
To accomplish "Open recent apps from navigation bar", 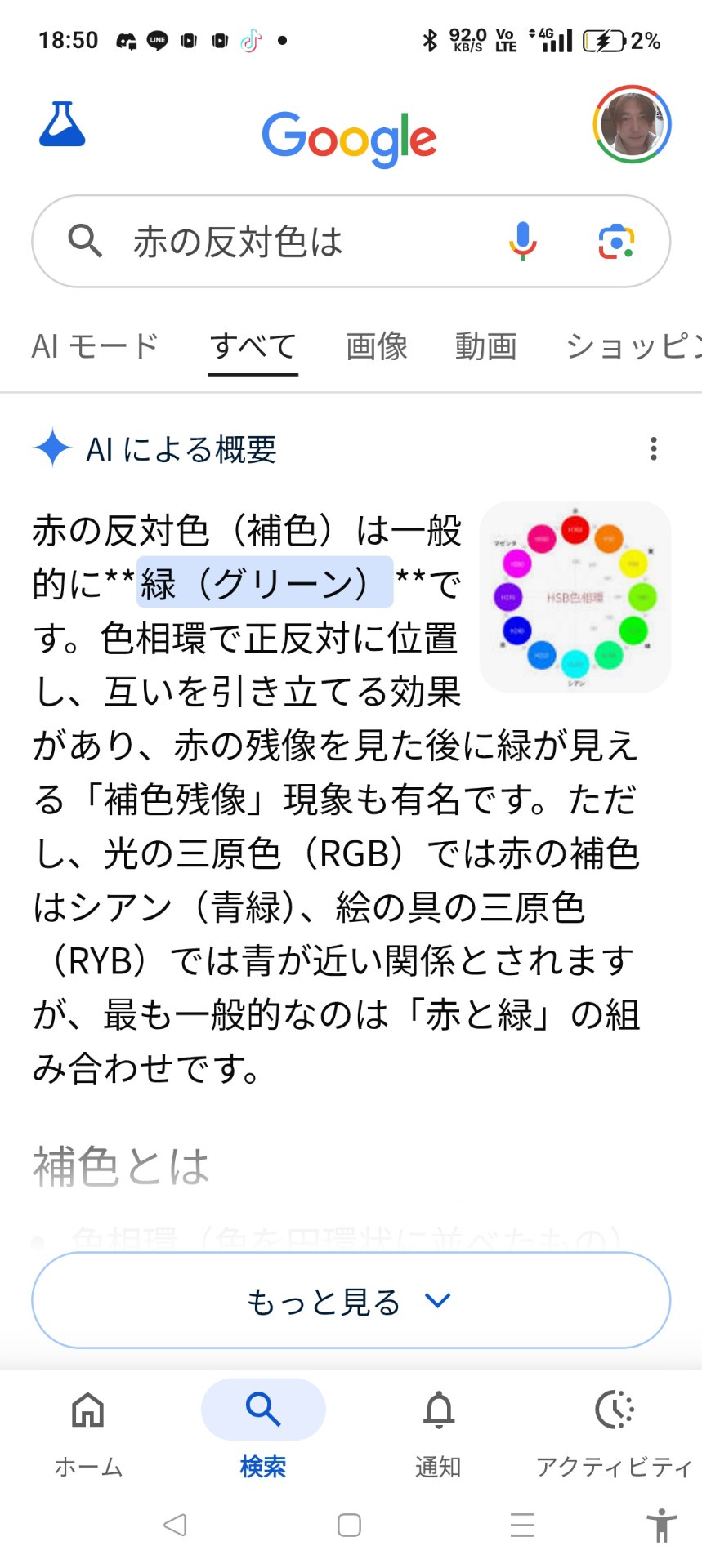I will tap(522, 1525).
